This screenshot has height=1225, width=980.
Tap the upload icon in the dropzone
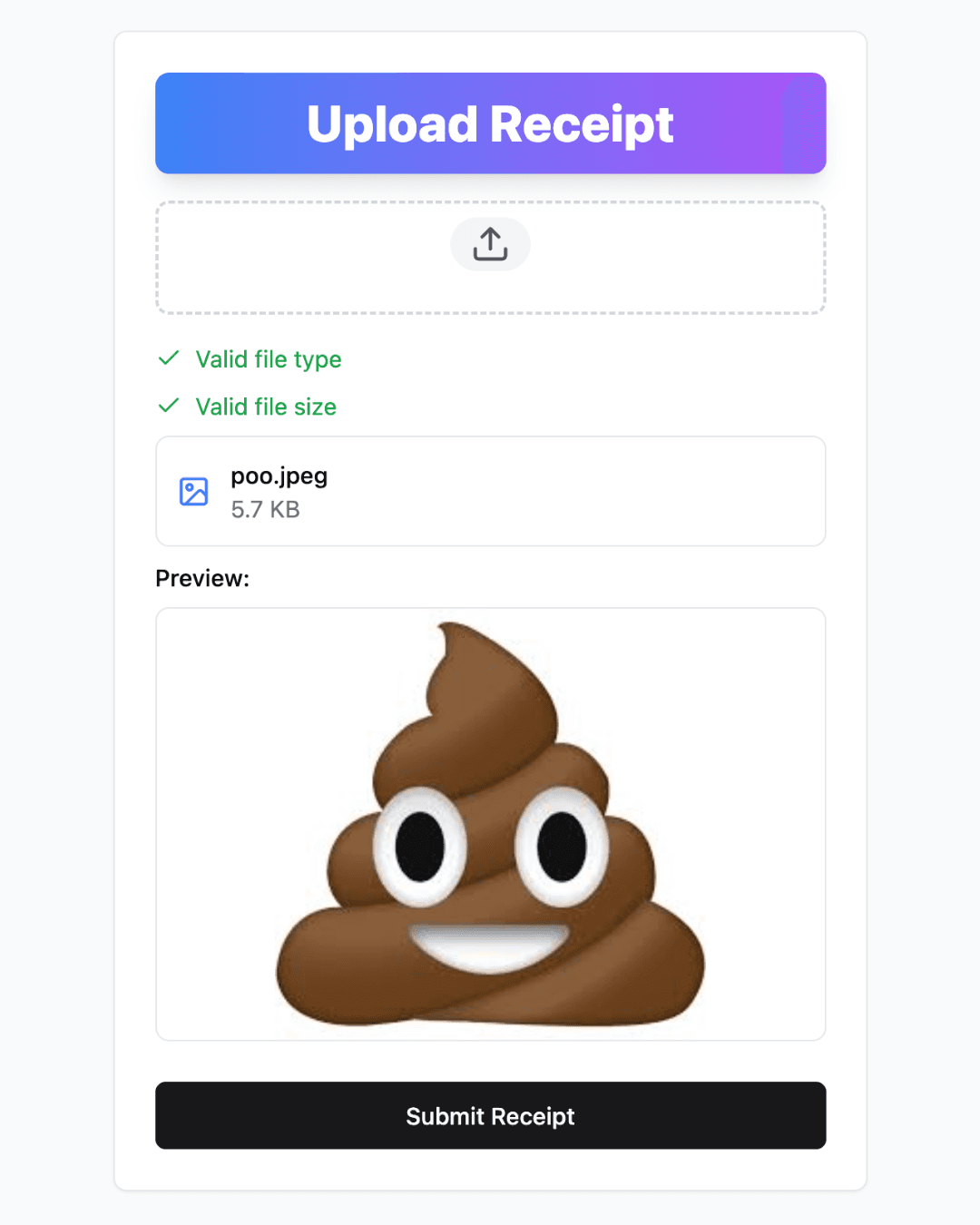coord(490,244)
